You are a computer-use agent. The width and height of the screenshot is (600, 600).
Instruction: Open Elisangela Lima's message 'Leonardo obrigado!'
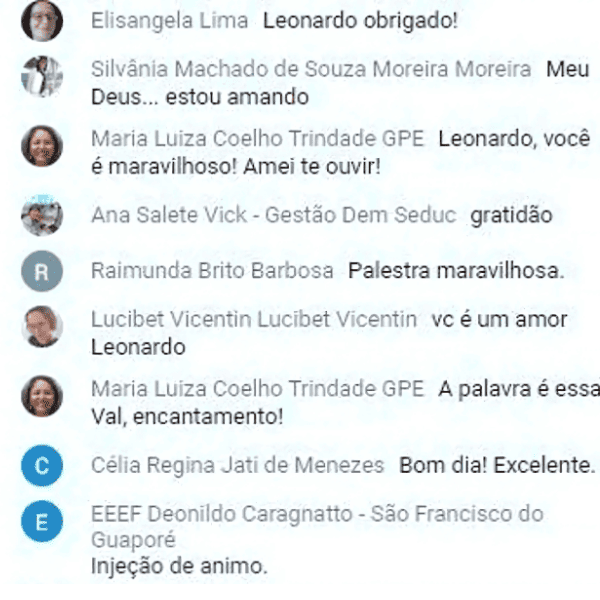tap(360, 21)
